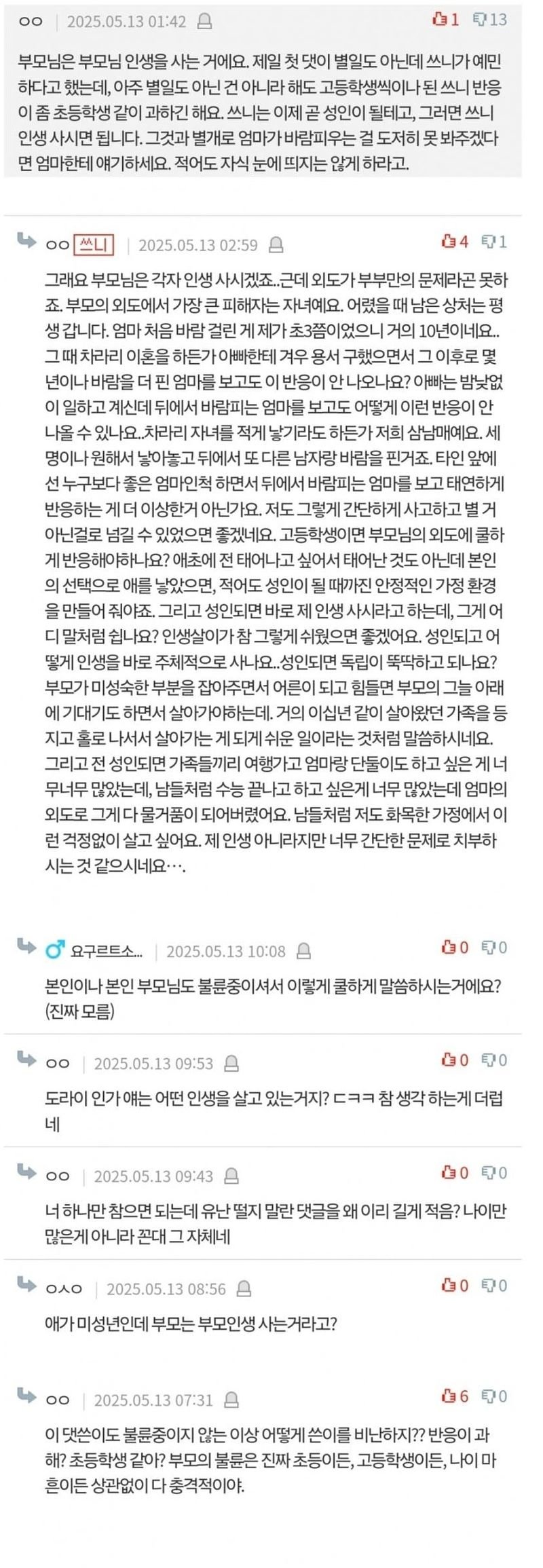Report the reply posted at 09:53
The image size is (543, 1568).
tap(231, 1063)
